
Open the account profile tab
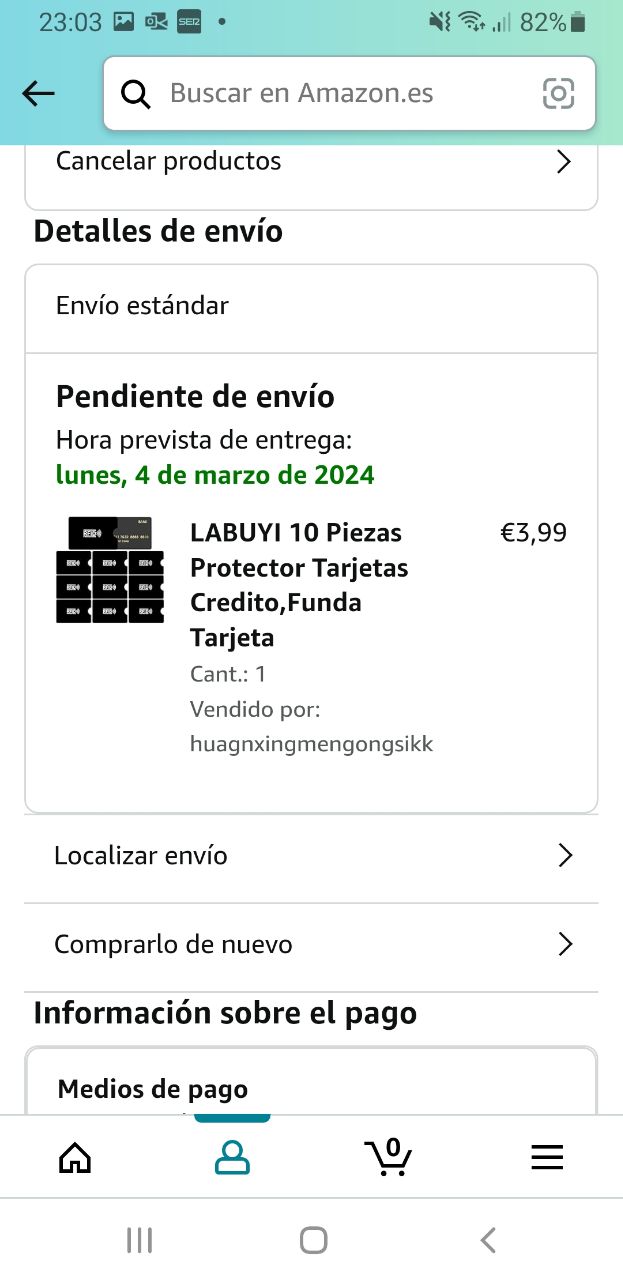(x=232, y=1157)
